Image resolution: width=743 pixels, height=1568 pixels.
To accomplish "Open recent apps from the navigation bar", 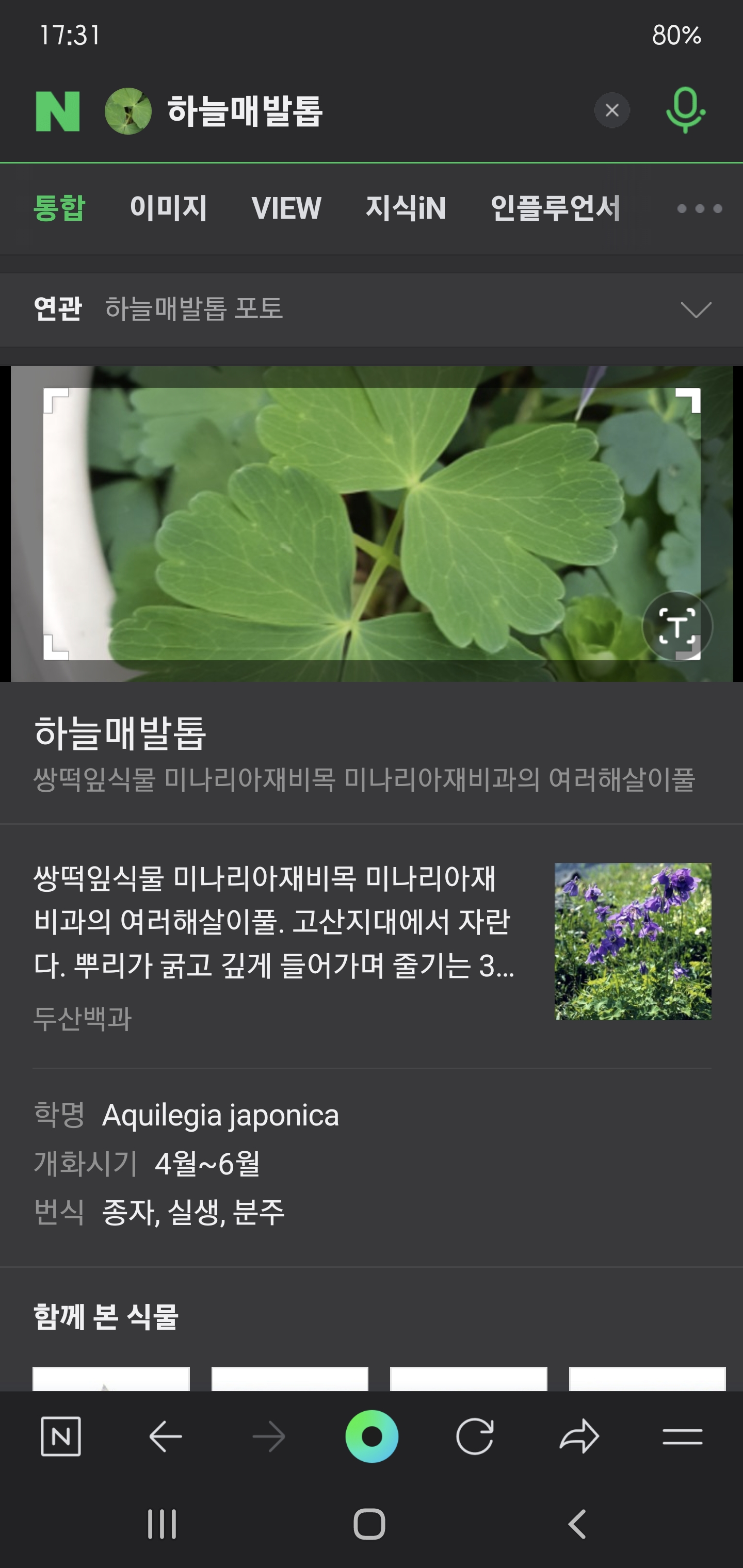I will point(162,1525).
